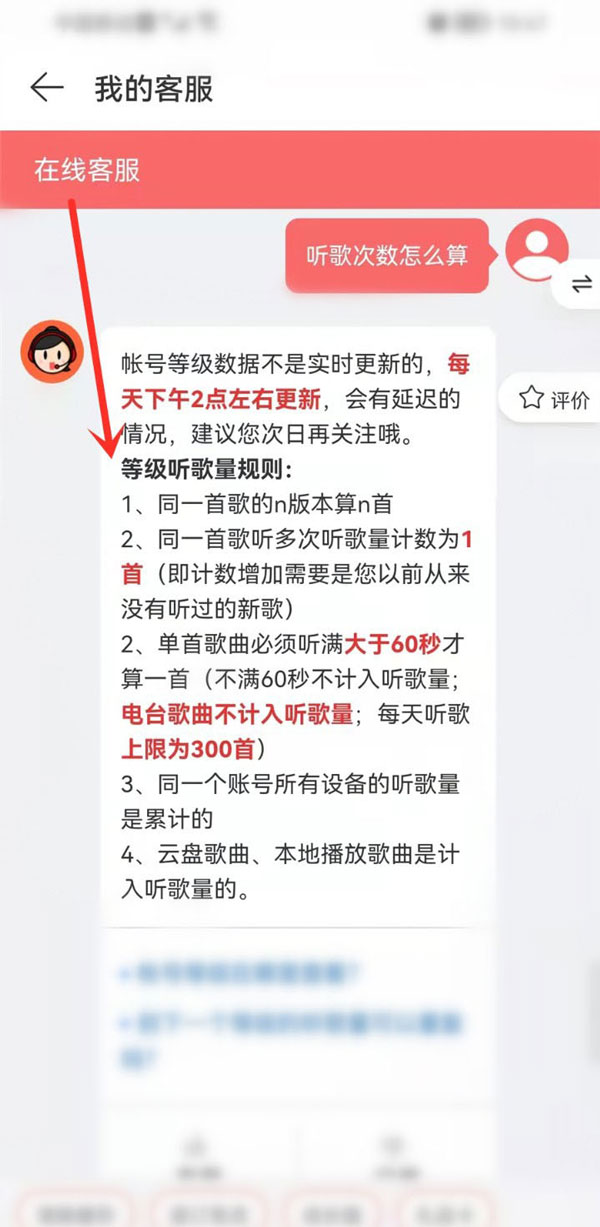
Task: Tap the 评价 star button
Action: 556,400
